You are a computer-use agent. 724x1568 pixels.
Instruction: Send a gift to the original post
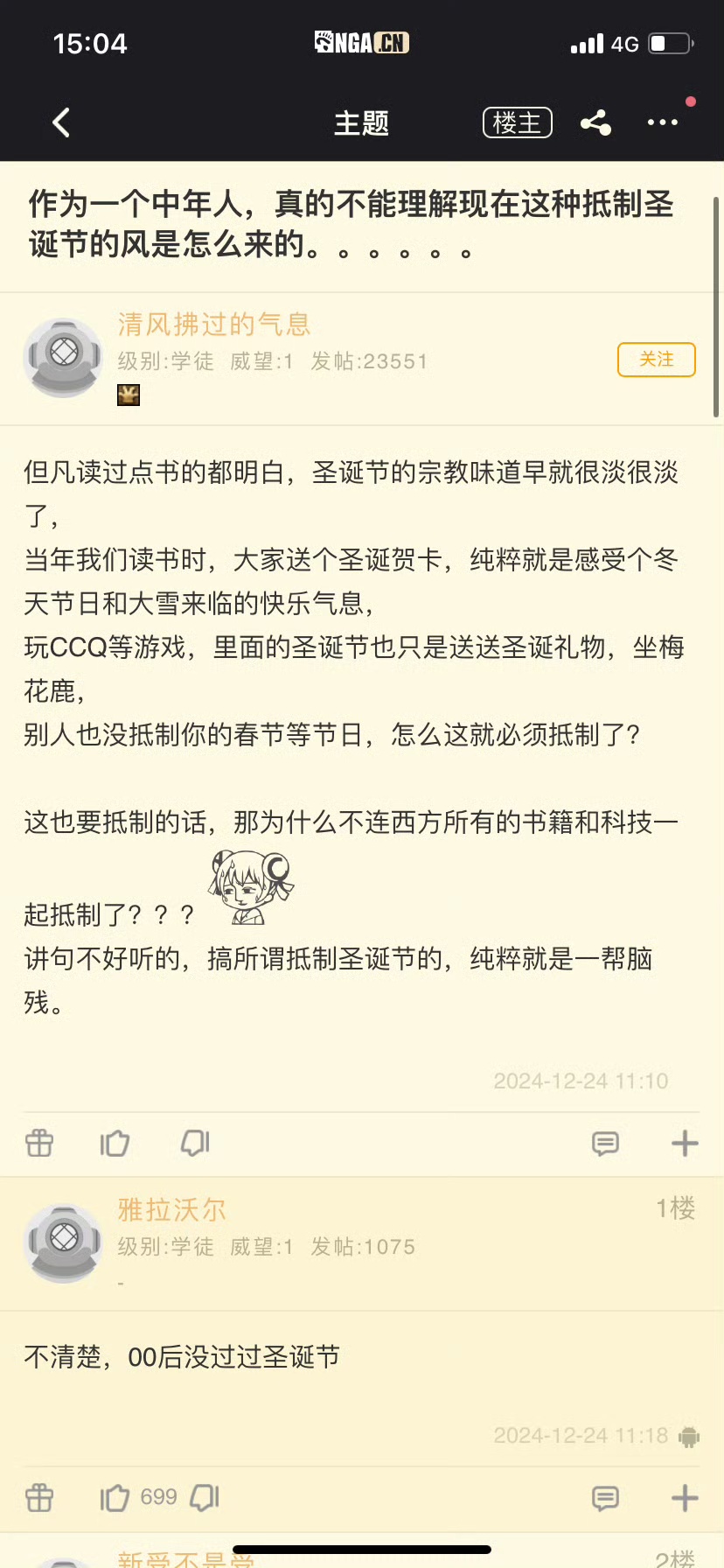39,1143
